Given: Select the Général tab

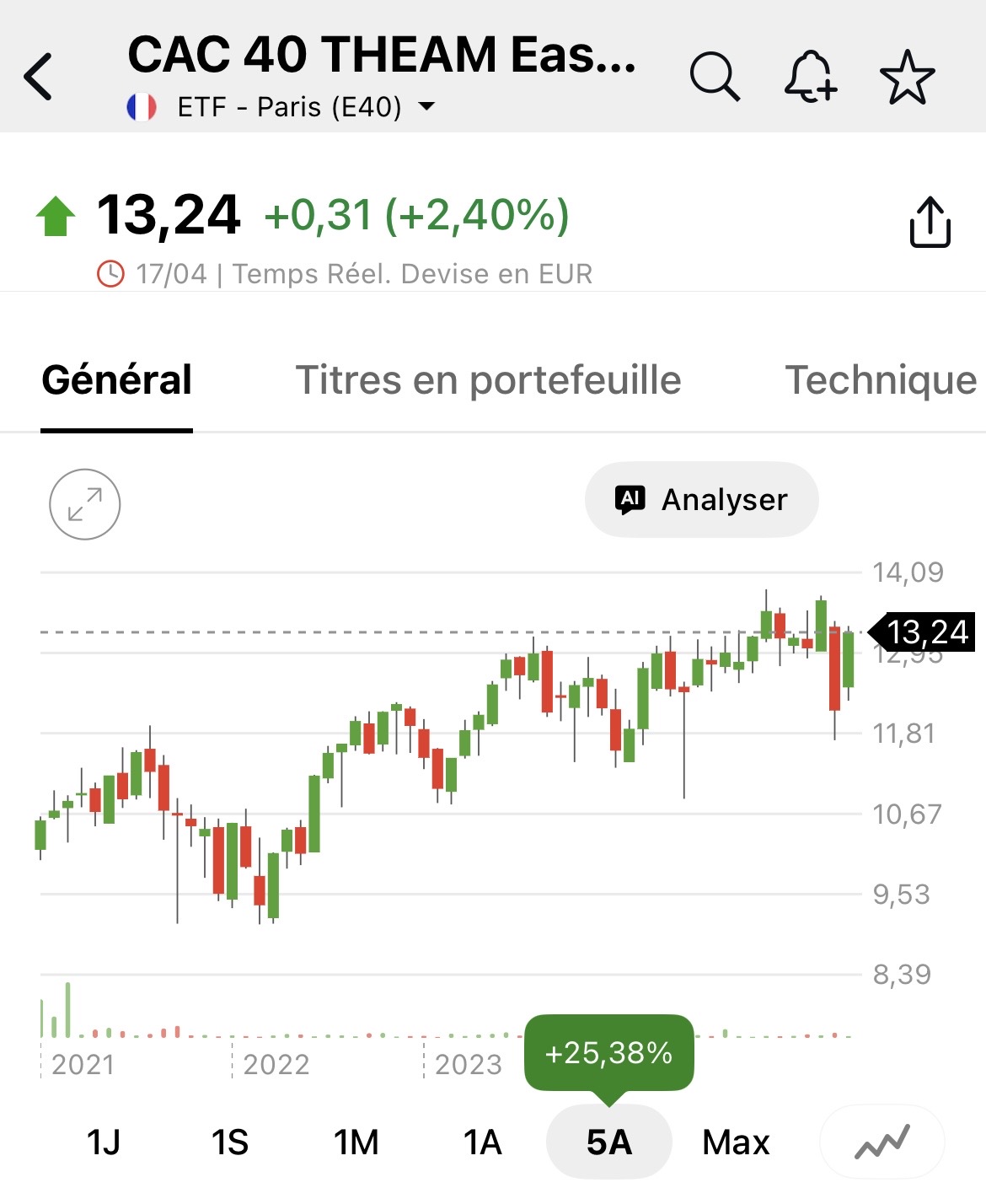Looking at the screenshot, I should click(x=117, y=380).
